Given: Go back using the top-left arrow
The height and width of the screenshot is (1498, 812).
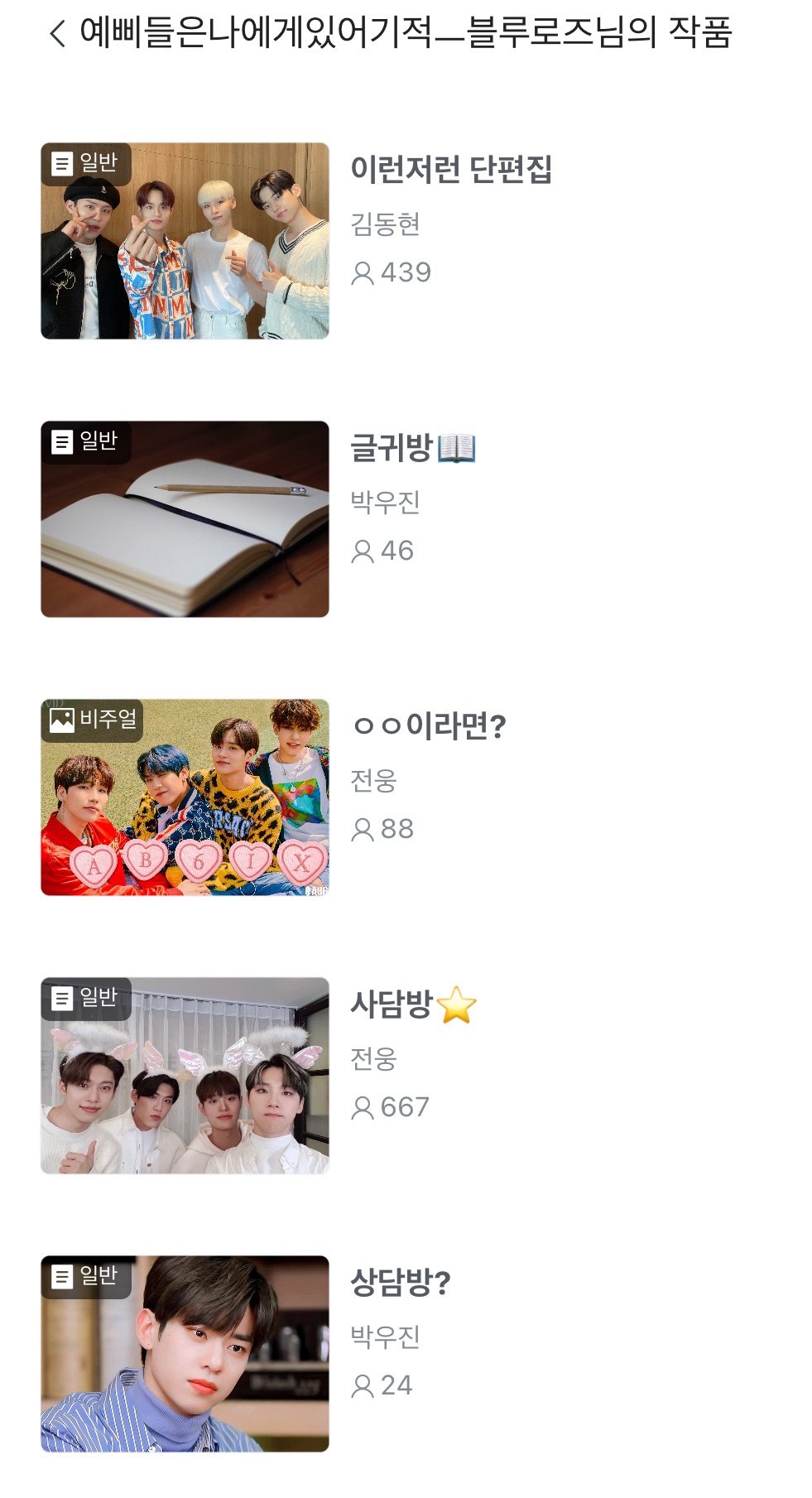Looking at the screenshot, I should coord(57,34).
